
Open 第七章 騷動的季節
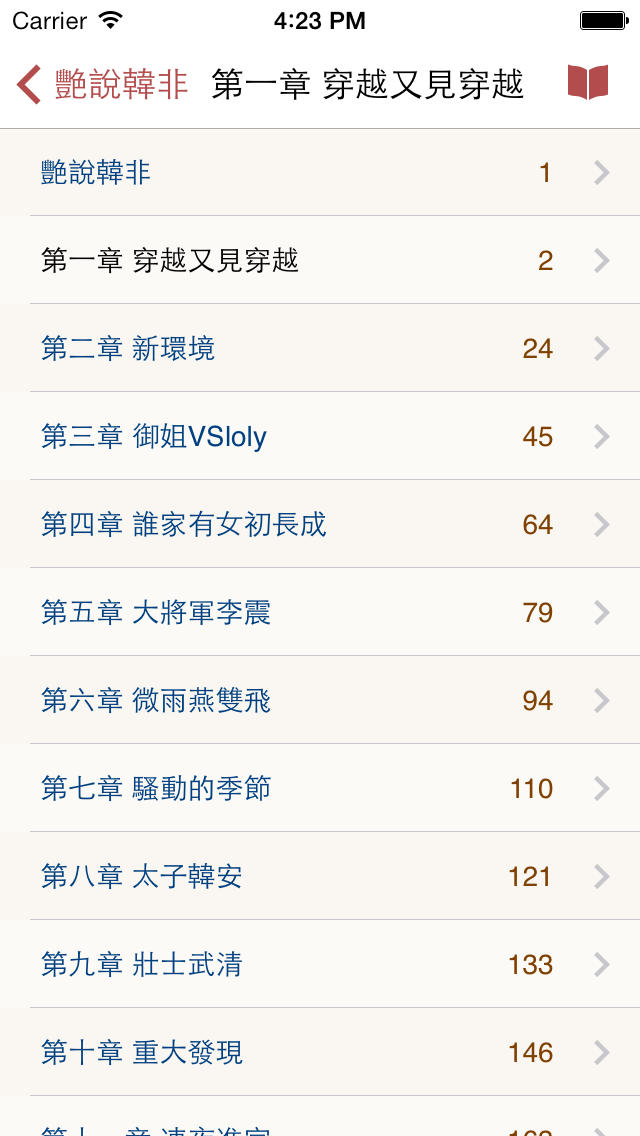(x=320, y=788)
